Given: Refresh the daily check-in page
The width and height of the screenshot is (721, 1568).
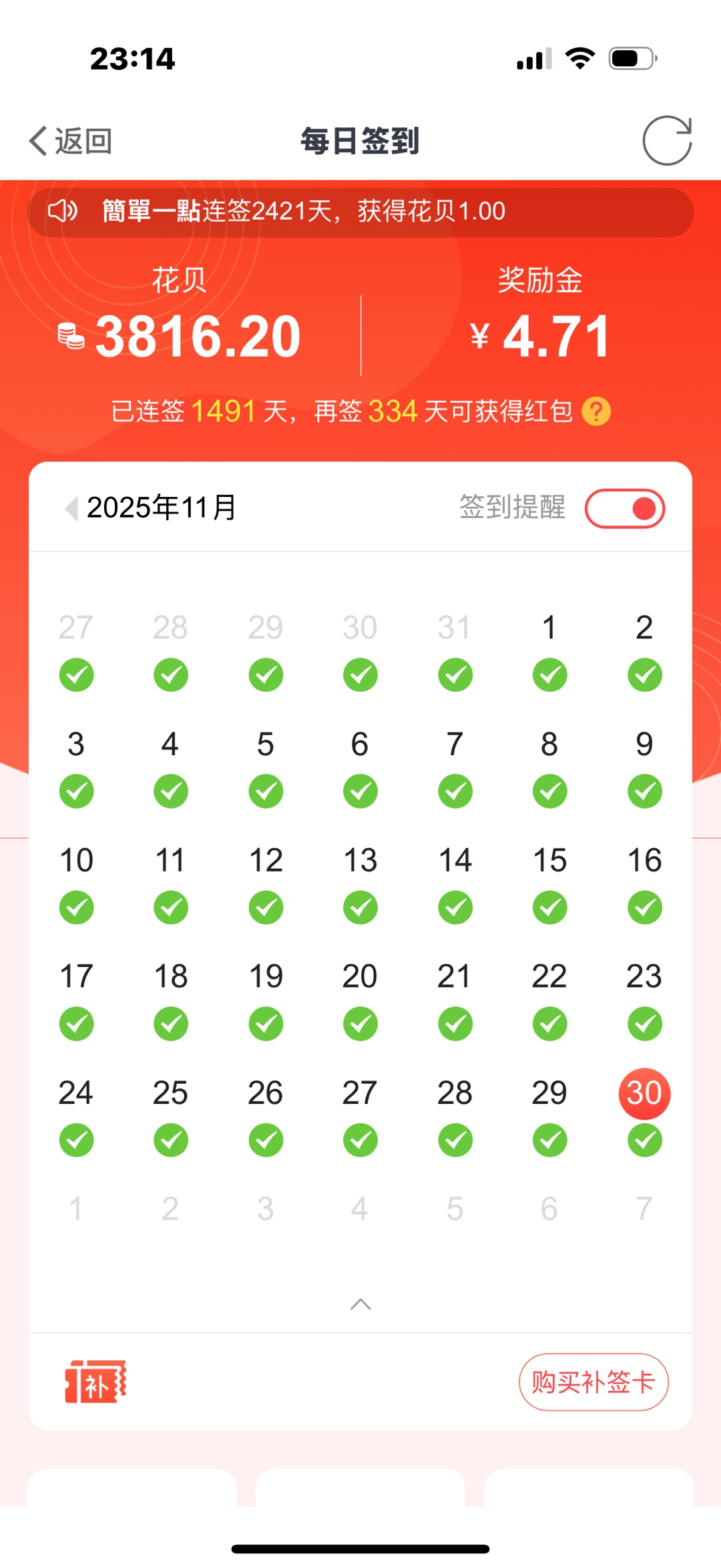Looking at the screenshot, I should point(666,140).
